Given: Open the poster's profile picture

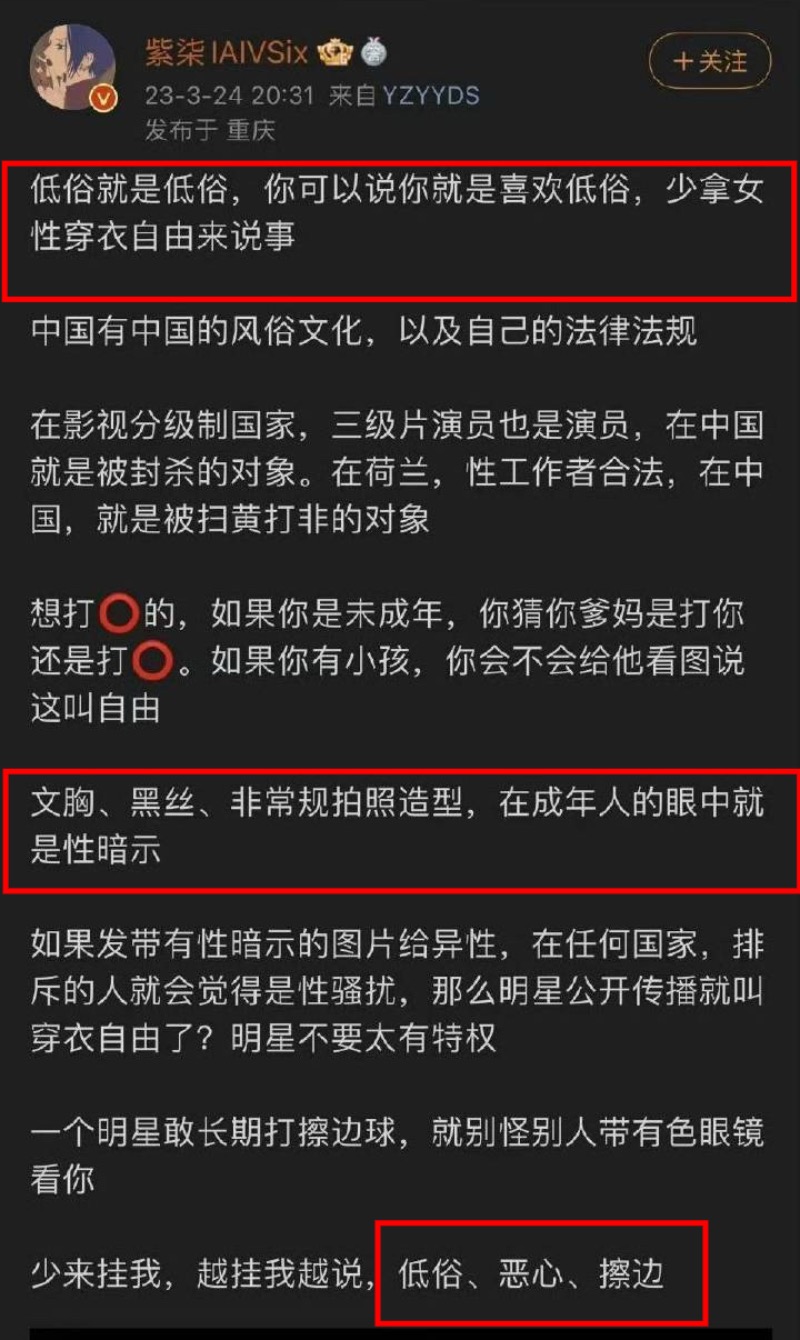Looking at the screenshot, I should click(x=72, y=66).
